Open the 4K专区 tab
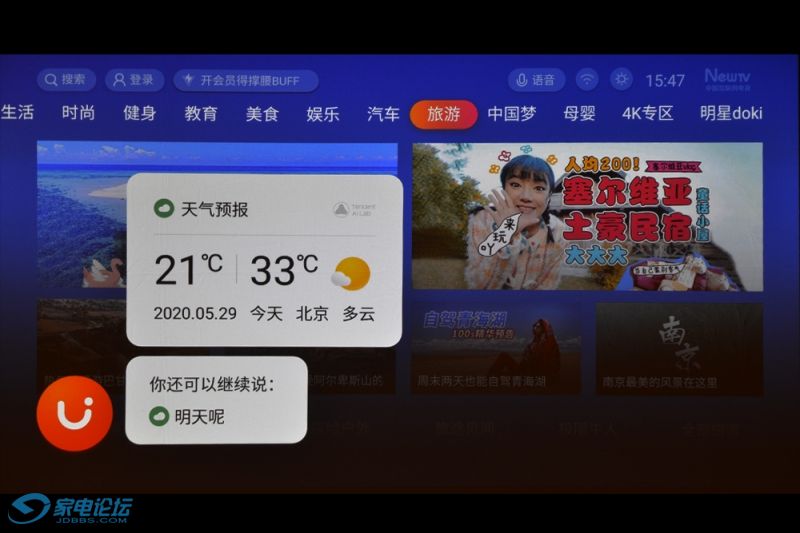This screenshot has height=533, width=800. point(647,113)
